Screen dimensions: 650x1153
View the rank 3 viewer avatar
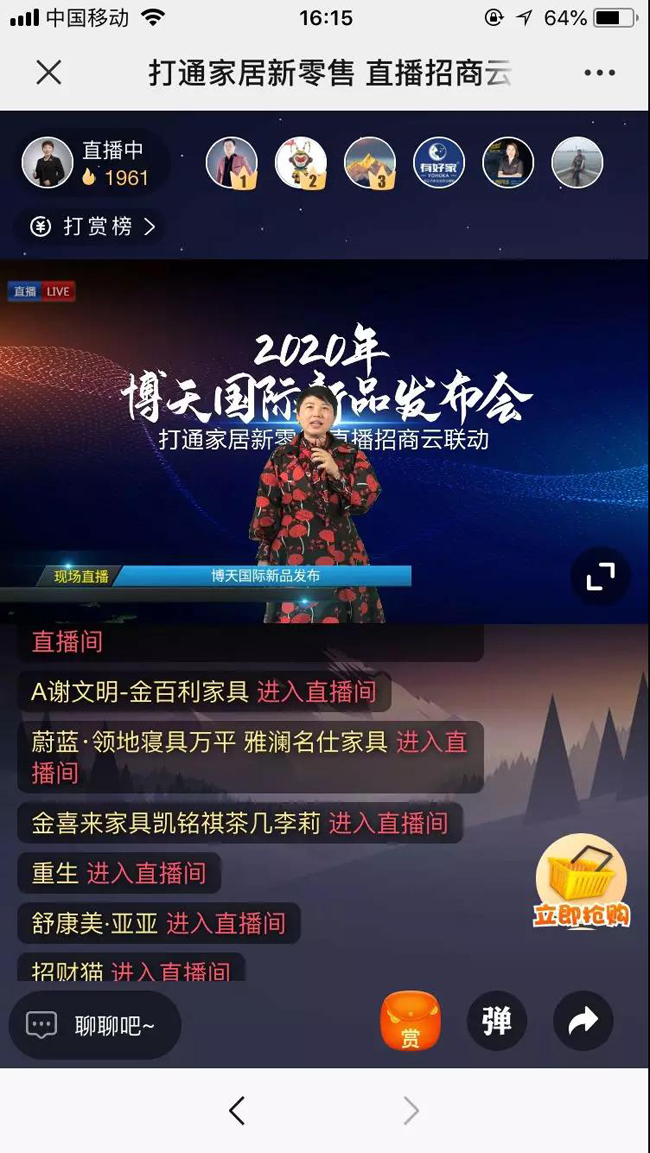point(370,163)
